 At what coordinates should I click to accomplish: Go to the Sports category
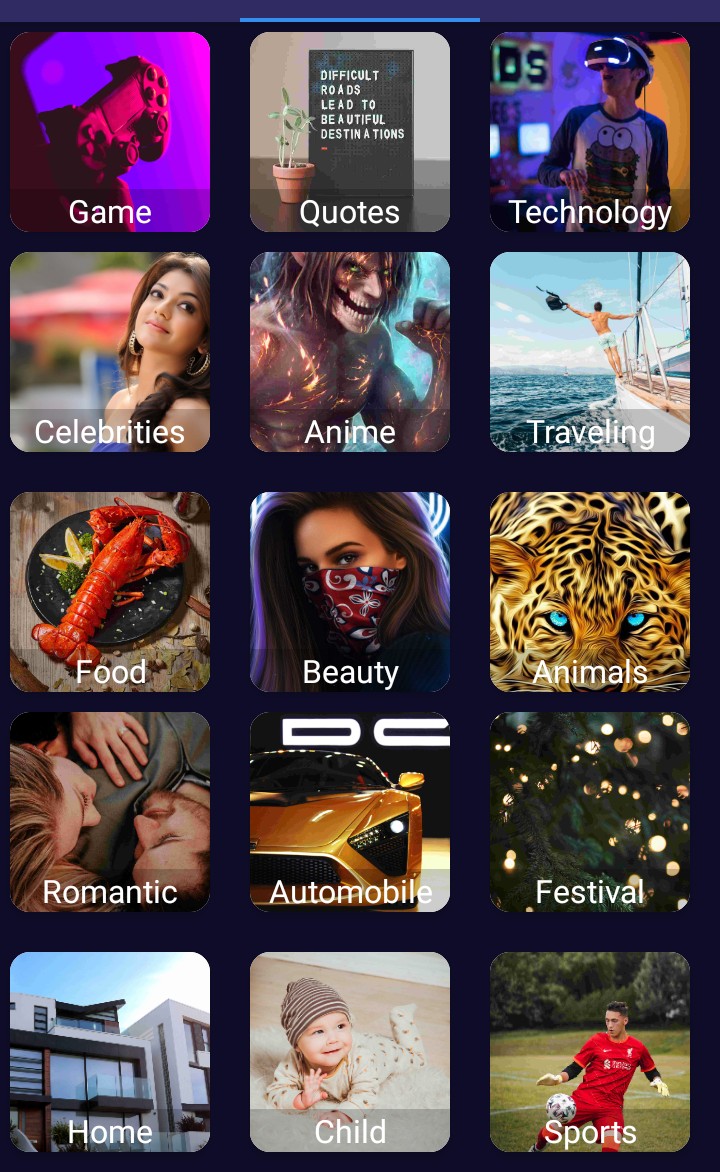pyautogui.click(x=590, y=1052)
